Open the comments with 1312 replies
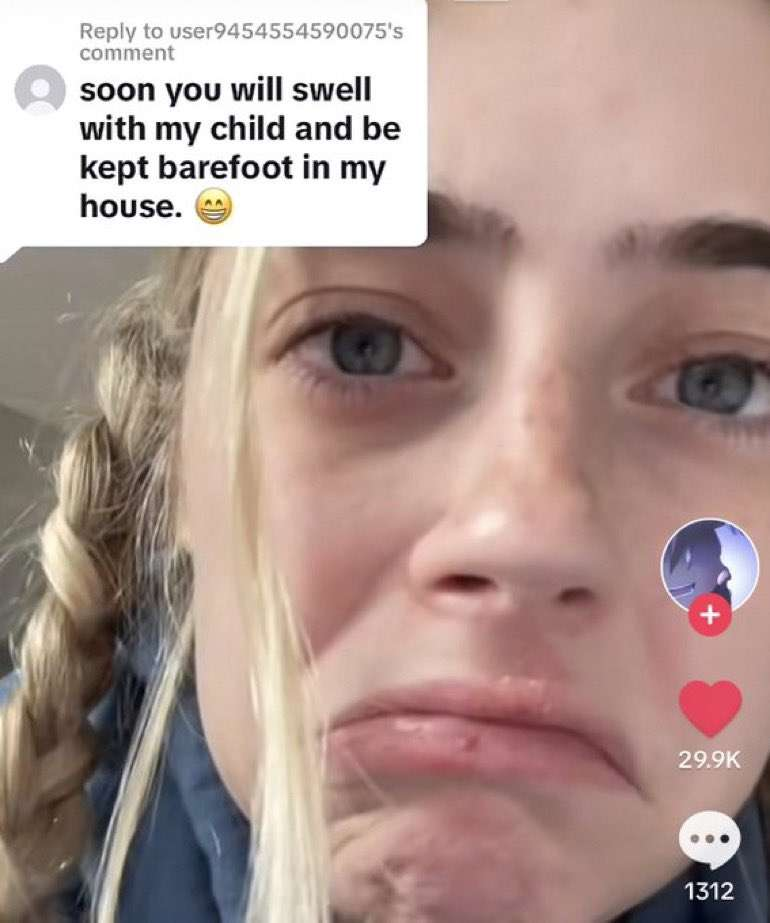This screenshot has height=923, width=770. pos(709,840)
